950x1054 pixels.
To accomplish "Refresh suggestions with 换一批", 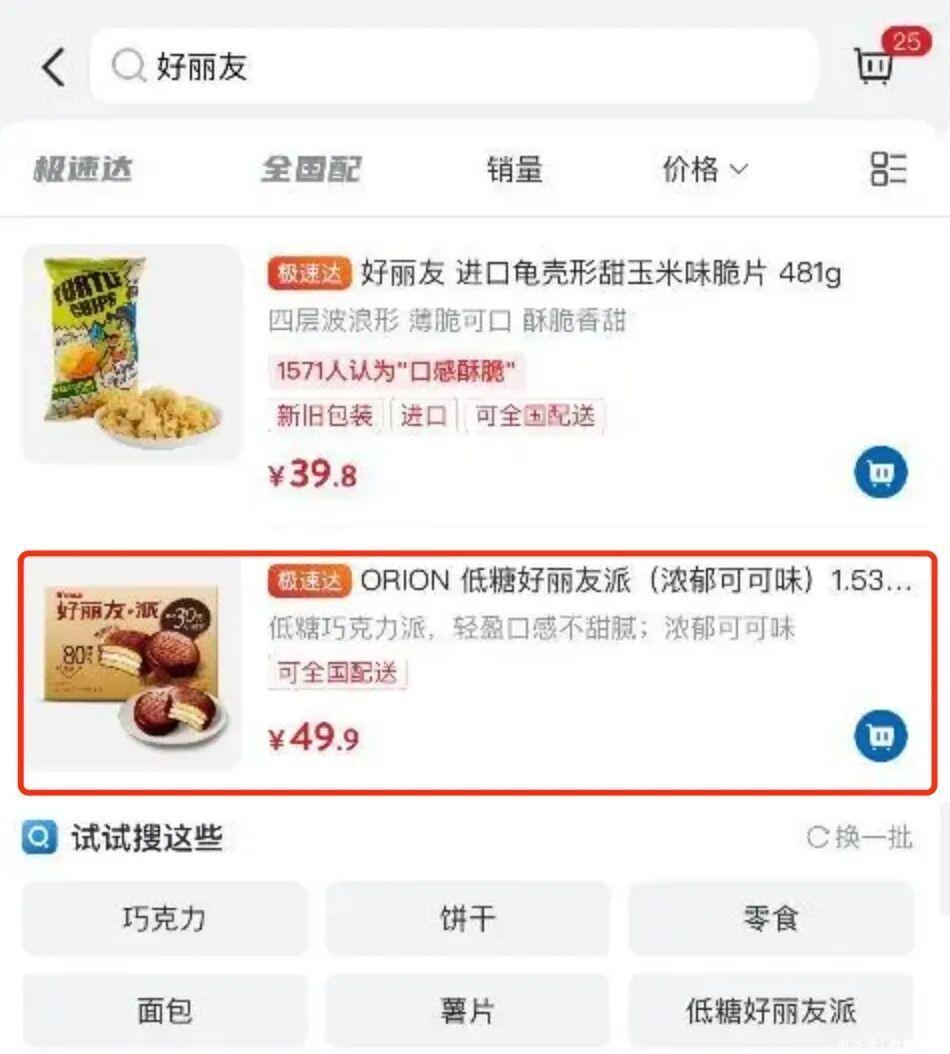I will coord(860,837).
